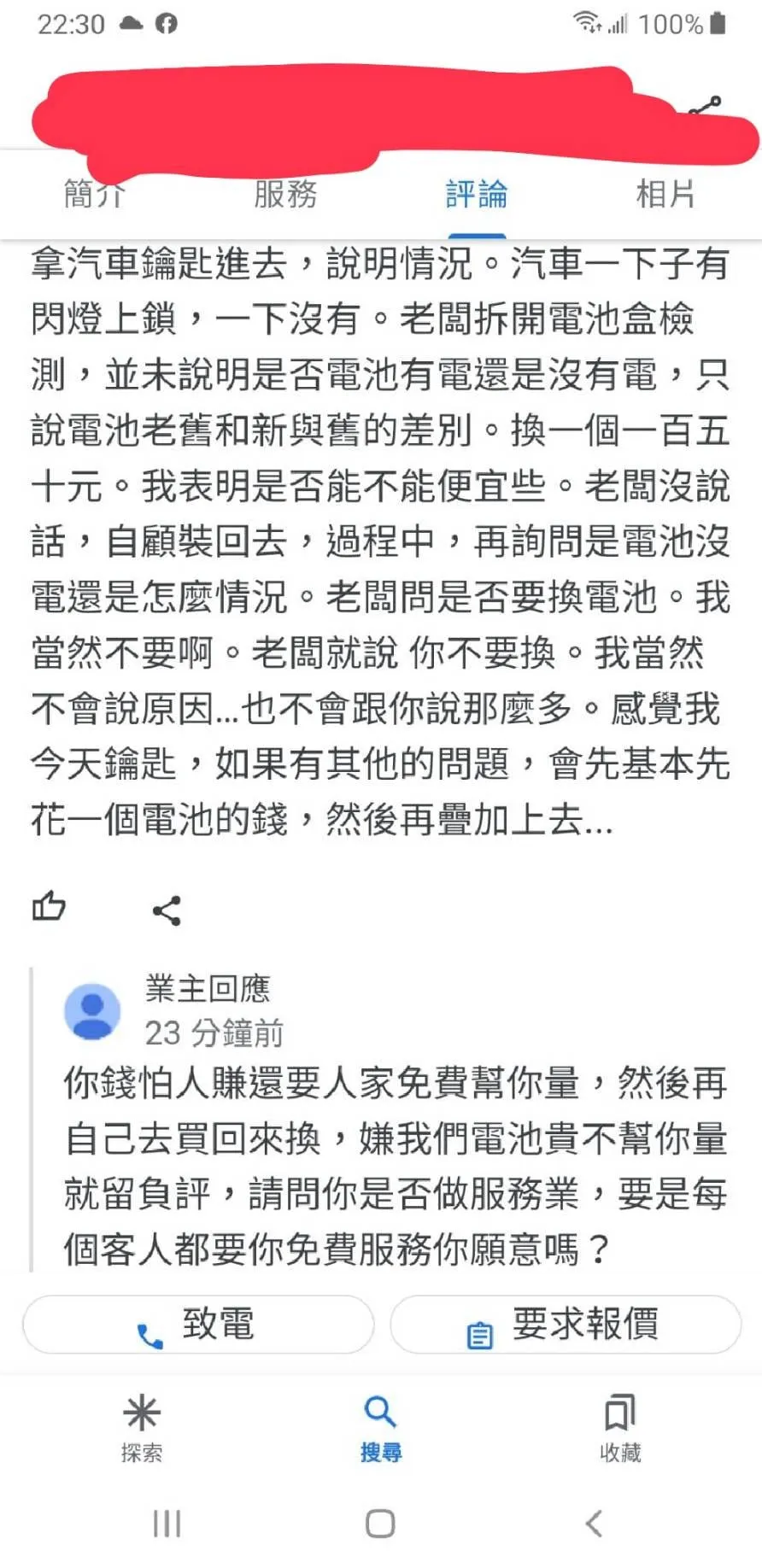Screen dimensions: 762x1568
Task: Like this review with thumbs up
Action: (49, 906)
